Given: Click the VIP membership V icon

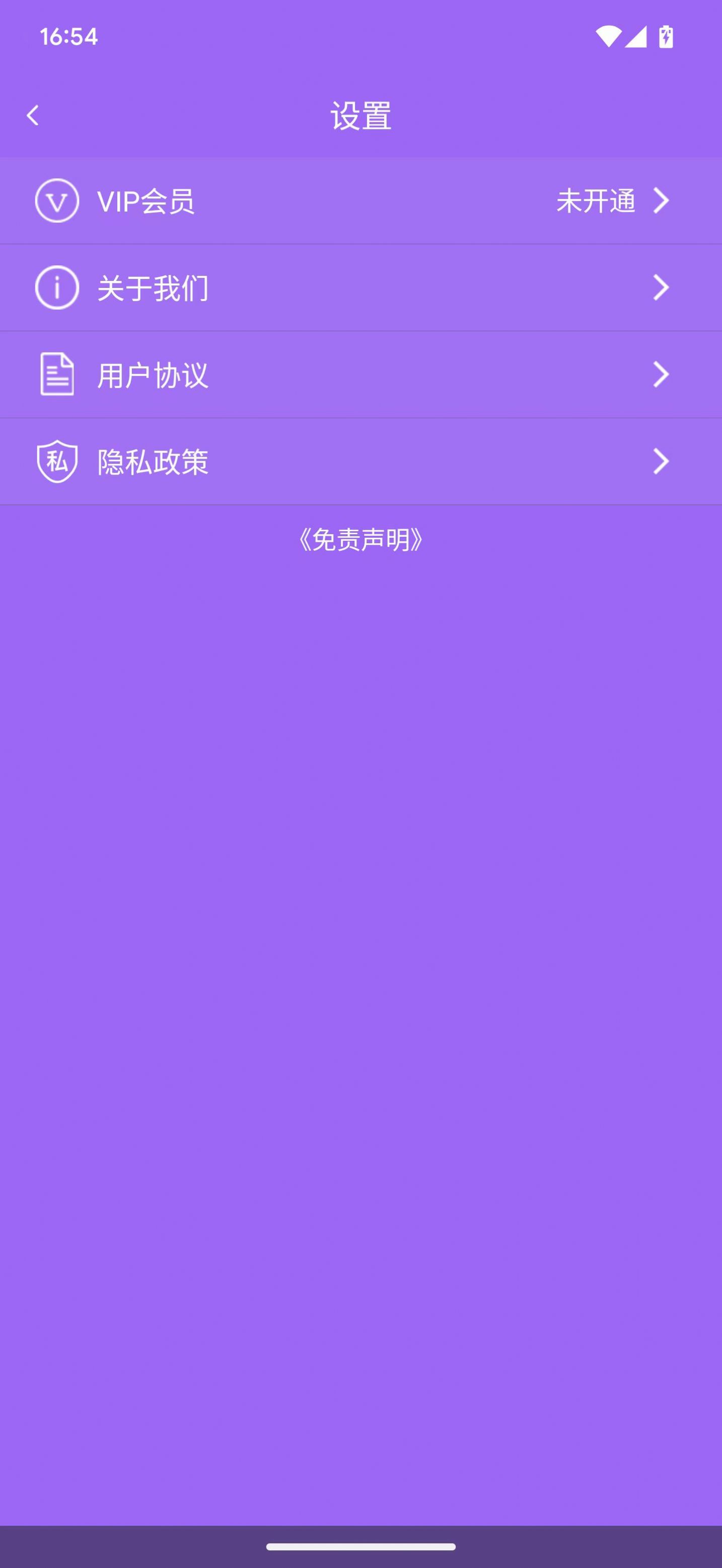Looking at the screenshot, I should [x=56, y=201].
